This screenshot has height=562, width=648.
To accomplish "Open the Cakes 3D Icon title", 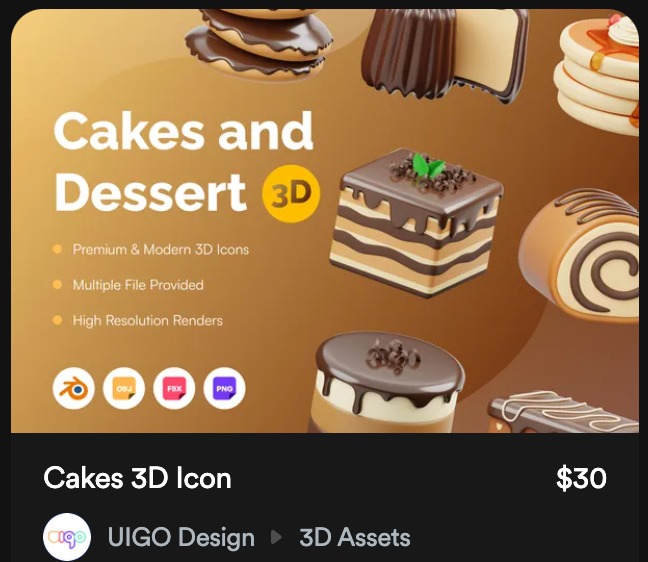I will coord(138,478).
